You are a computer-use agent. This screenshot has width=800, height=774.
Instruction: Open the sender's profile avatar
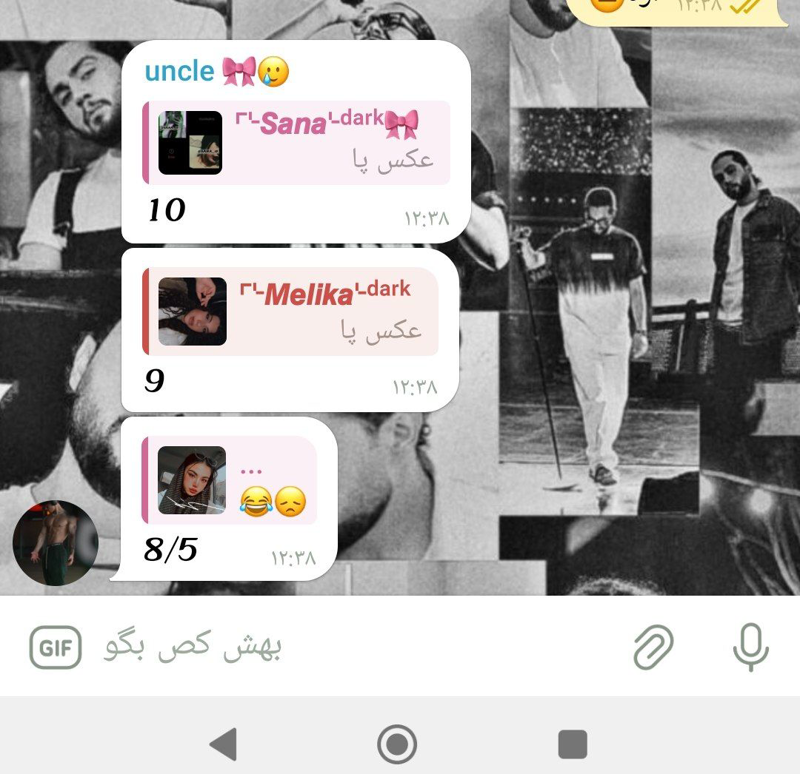point(55,543)
